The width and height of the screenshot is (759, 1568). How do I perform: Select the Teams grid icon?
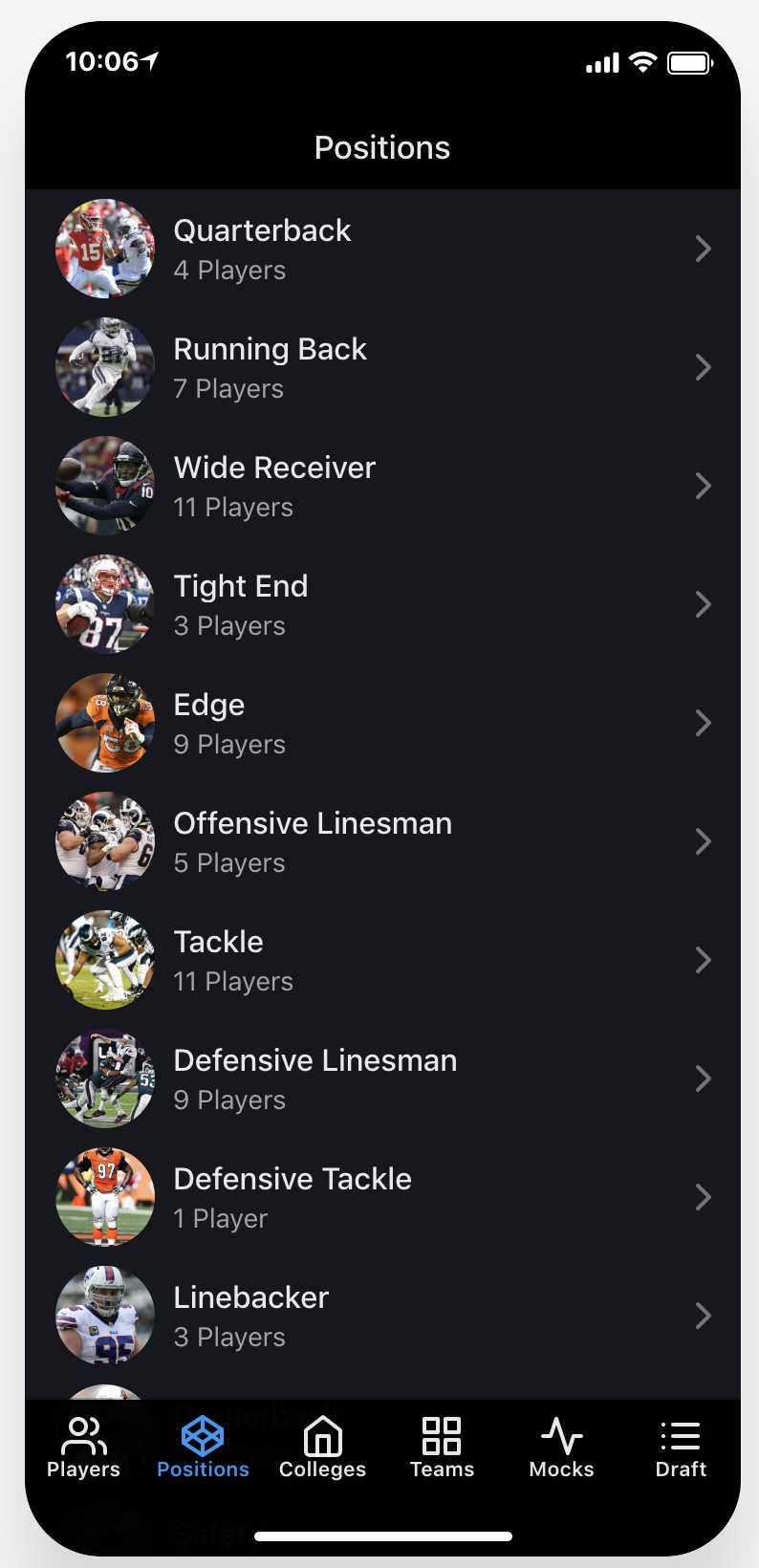pyautogui.click(x=442, y=1434)
